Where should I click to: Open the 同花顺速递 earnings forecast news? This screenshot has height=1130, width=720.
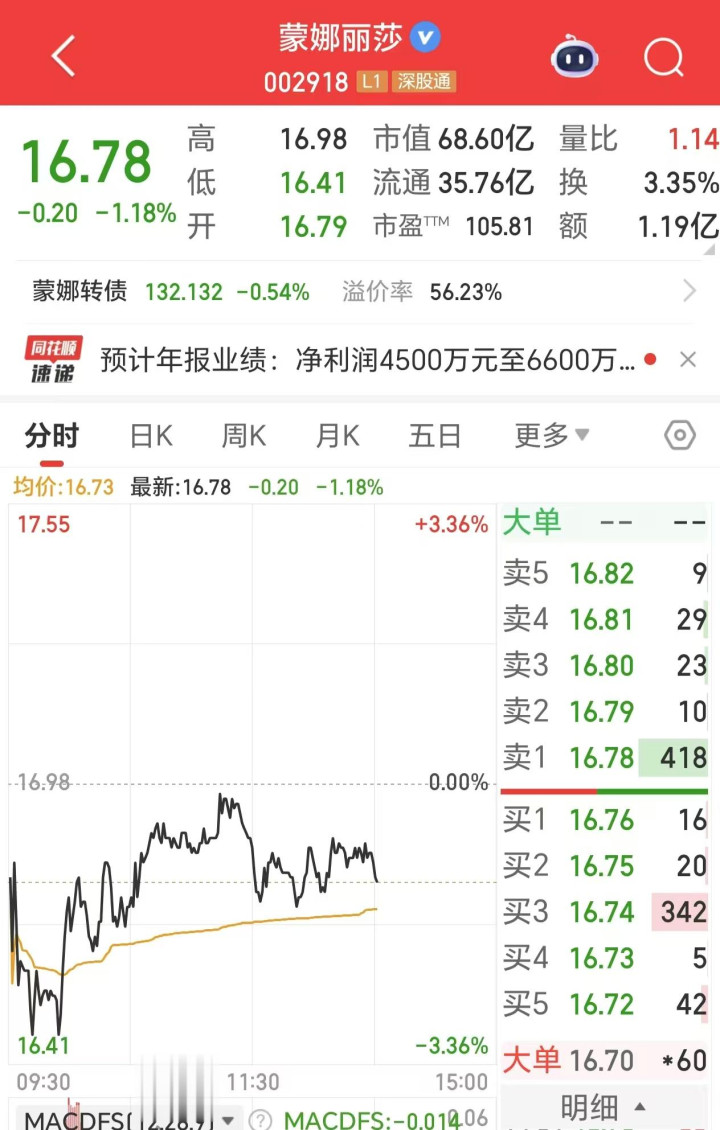click(x=367, y=359)
